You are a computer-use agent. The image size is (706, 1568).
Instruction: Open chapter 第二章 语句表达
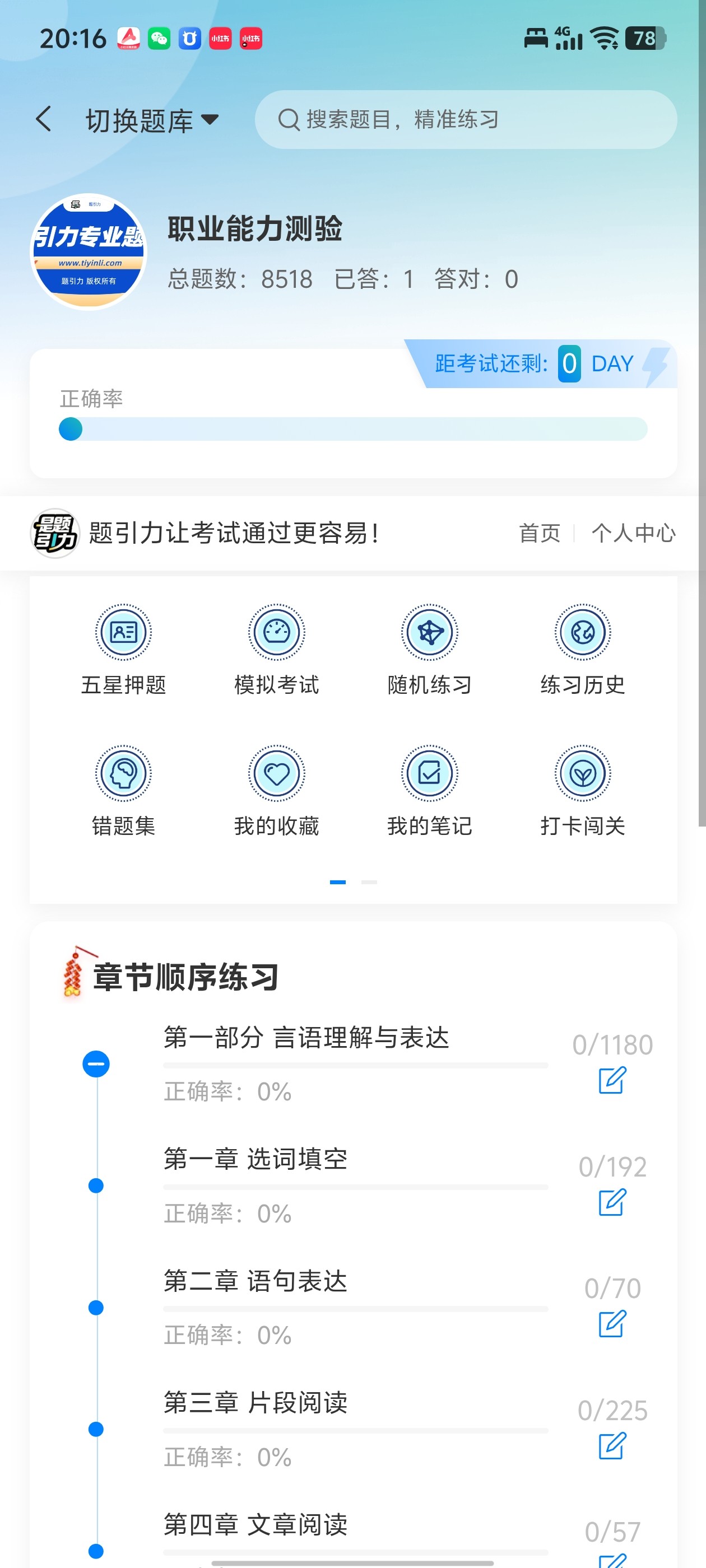[x=256, y=1281]
